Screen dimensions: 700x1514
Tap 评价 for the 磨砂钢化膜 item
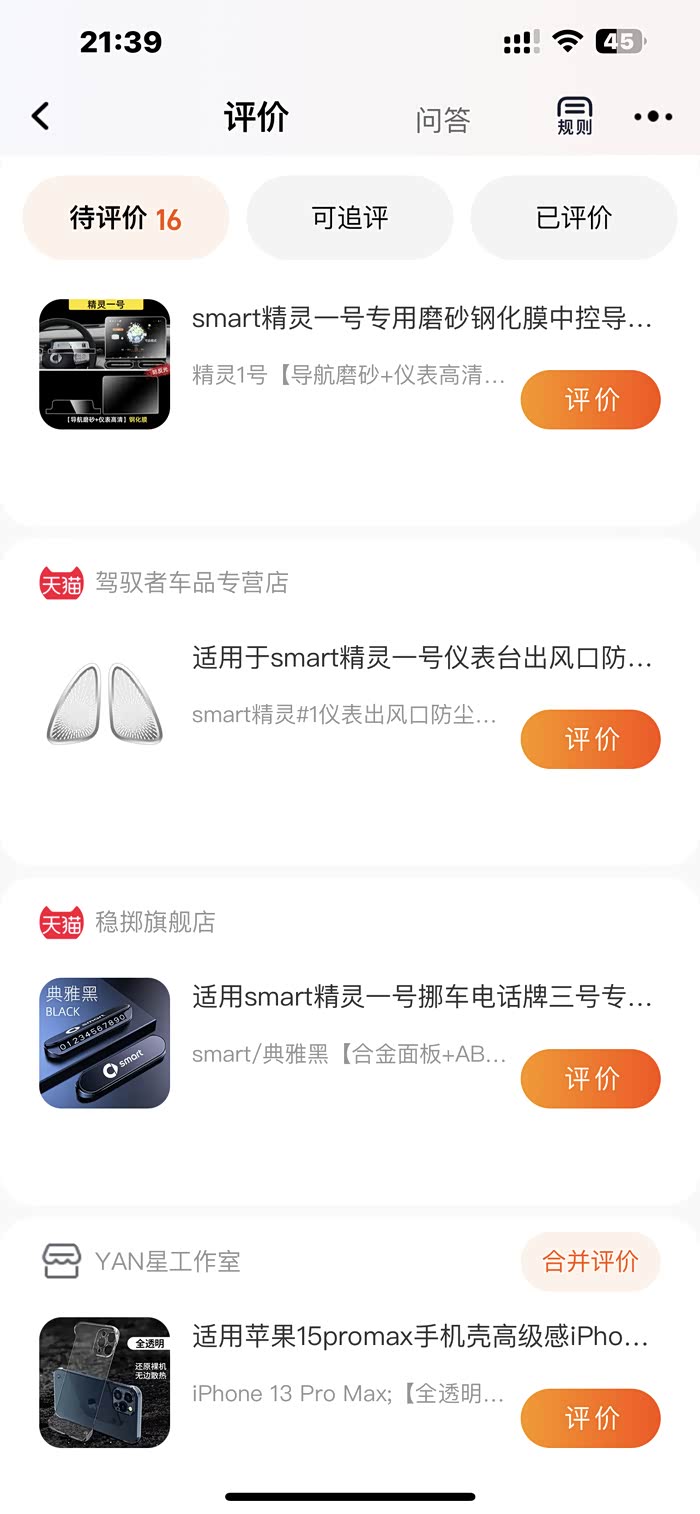[x=590, y=400]
